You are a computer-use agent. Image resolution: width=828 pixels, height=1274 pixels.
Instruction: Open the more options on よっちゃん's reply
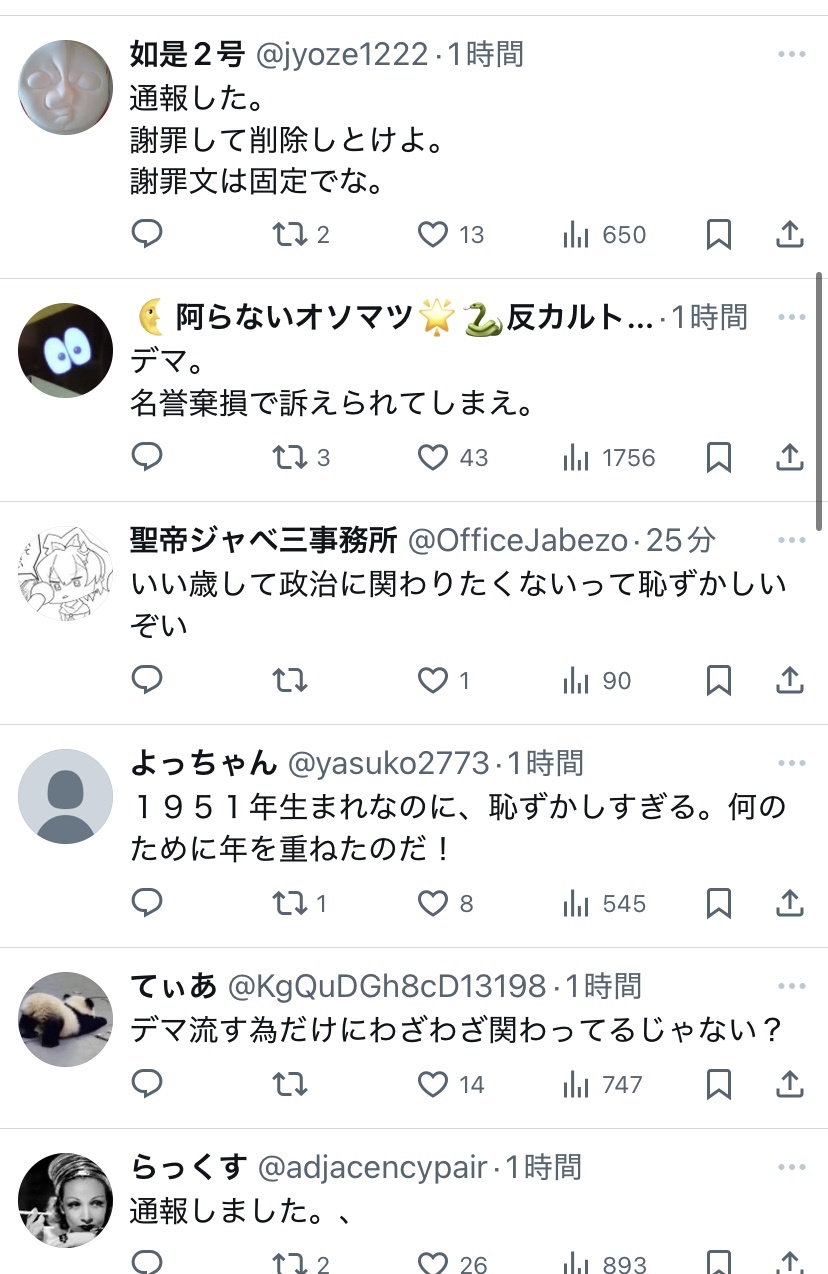[791, 763]
